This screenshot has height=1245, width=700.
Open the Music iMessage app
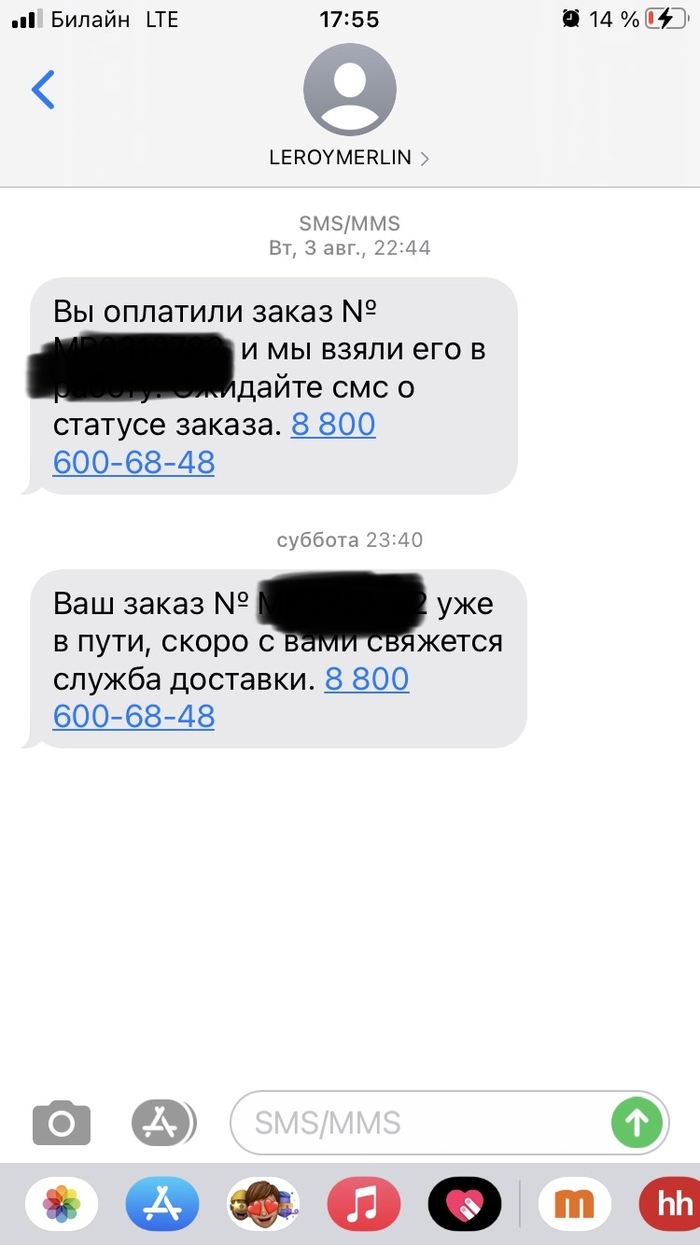[x=363, y=1205]
